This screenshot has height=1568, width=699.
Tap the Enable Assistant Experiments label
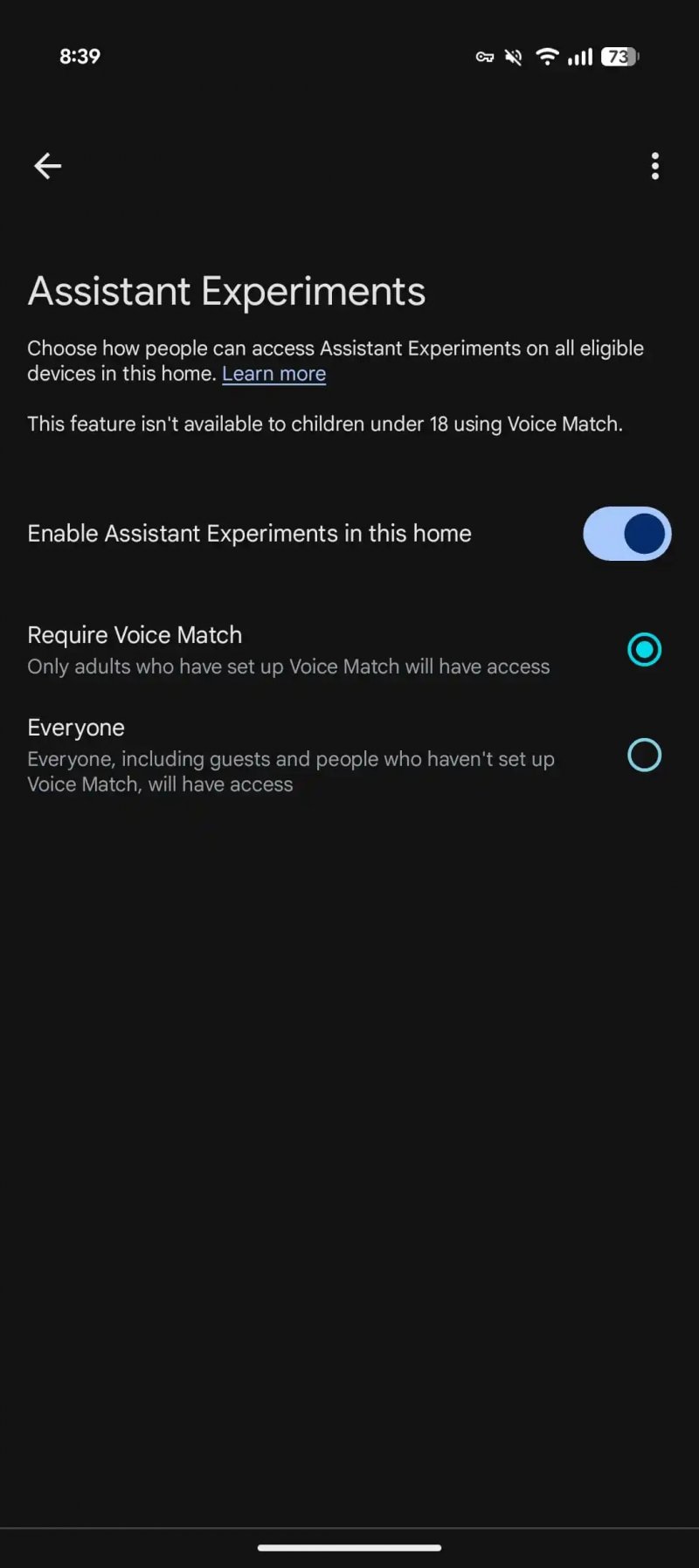[x=249, y=533]
